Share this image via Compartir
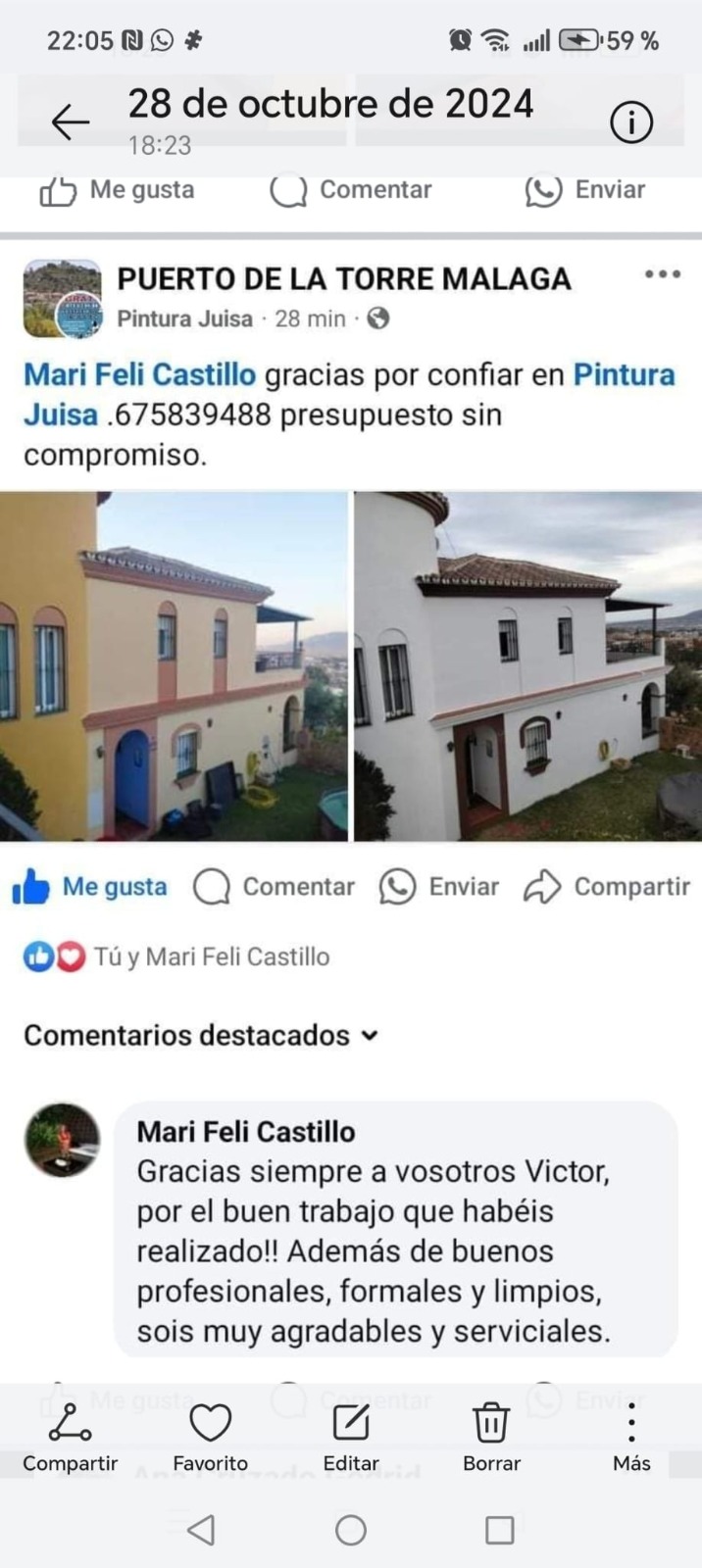This screenshot has height=1568, width=702. point(71,1436)
